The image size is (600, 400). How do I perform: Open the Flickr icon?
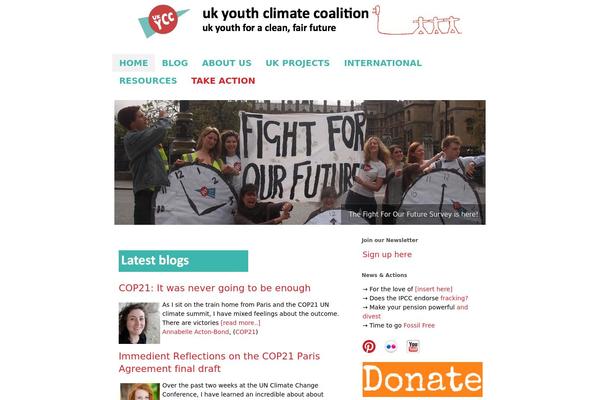(391, 346)
